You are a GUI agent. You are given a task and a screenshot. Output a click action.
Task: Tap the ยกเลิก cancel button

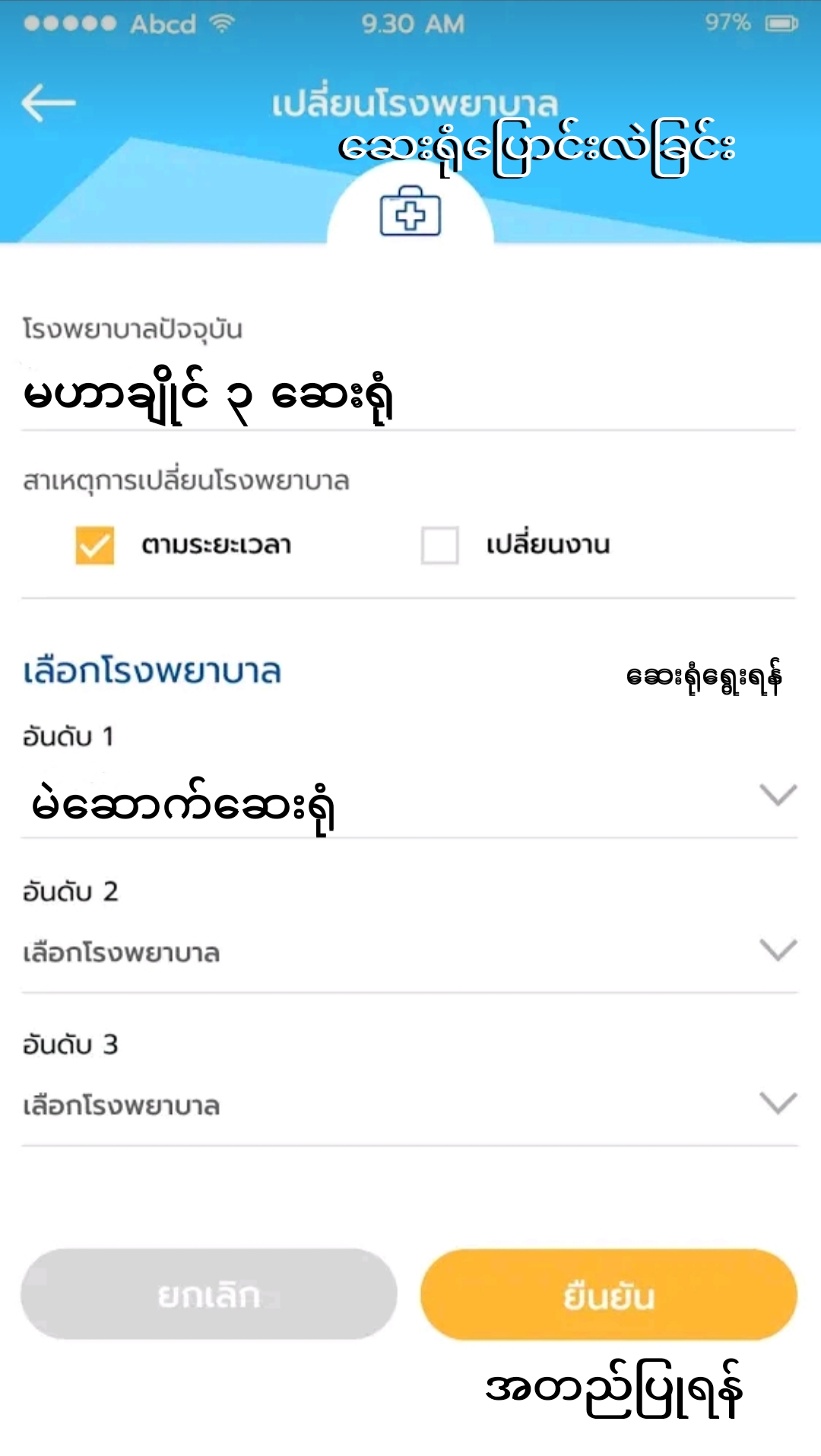(209, 1294)
